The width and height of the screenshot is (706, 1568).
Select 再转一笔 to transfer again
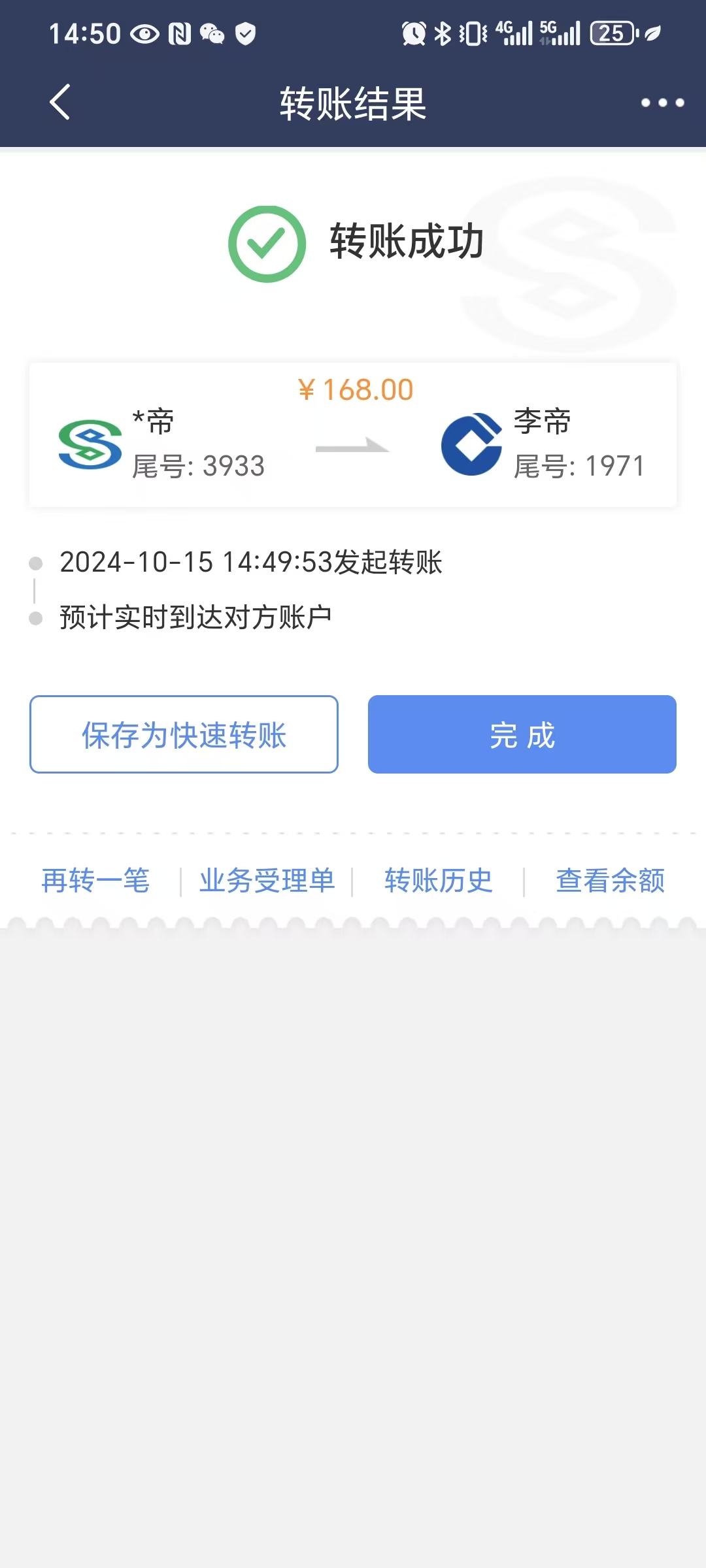click(95, 881)
